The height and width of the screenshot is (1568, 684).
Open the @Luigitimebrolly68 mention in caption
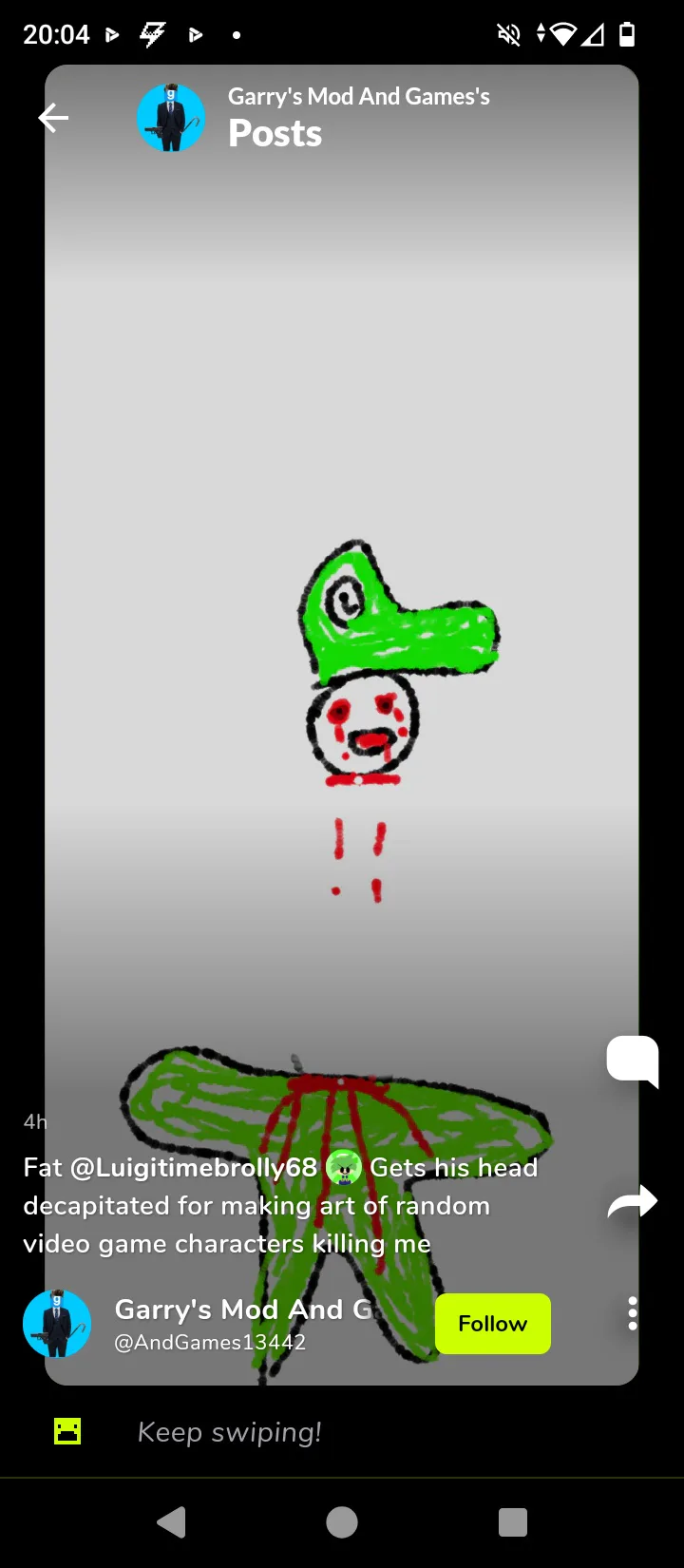coord(194,1167)
